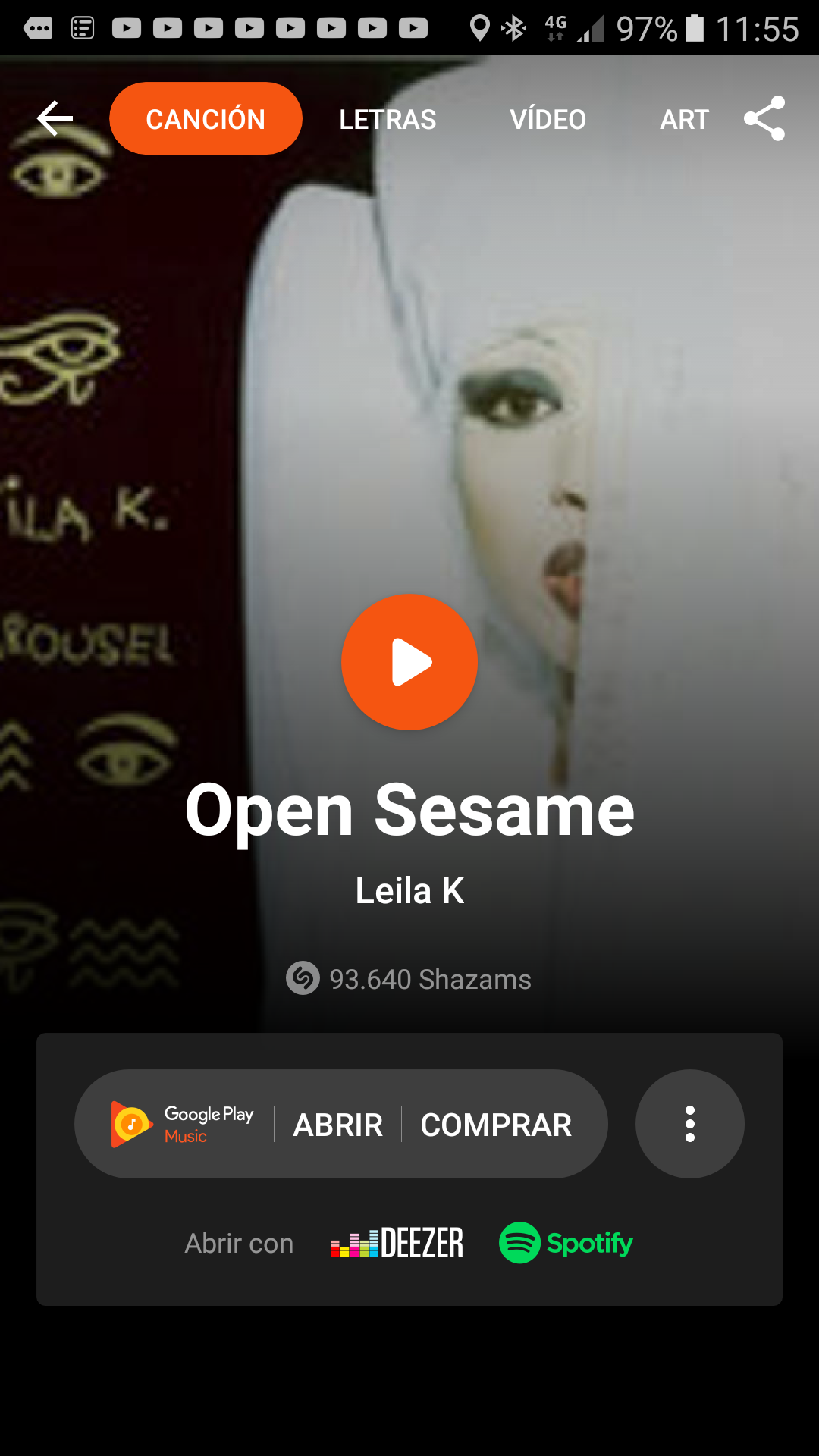Screen dimensions: 819x1456
Task: Switch to the Vídeo tab
Action: coord(548,119)
